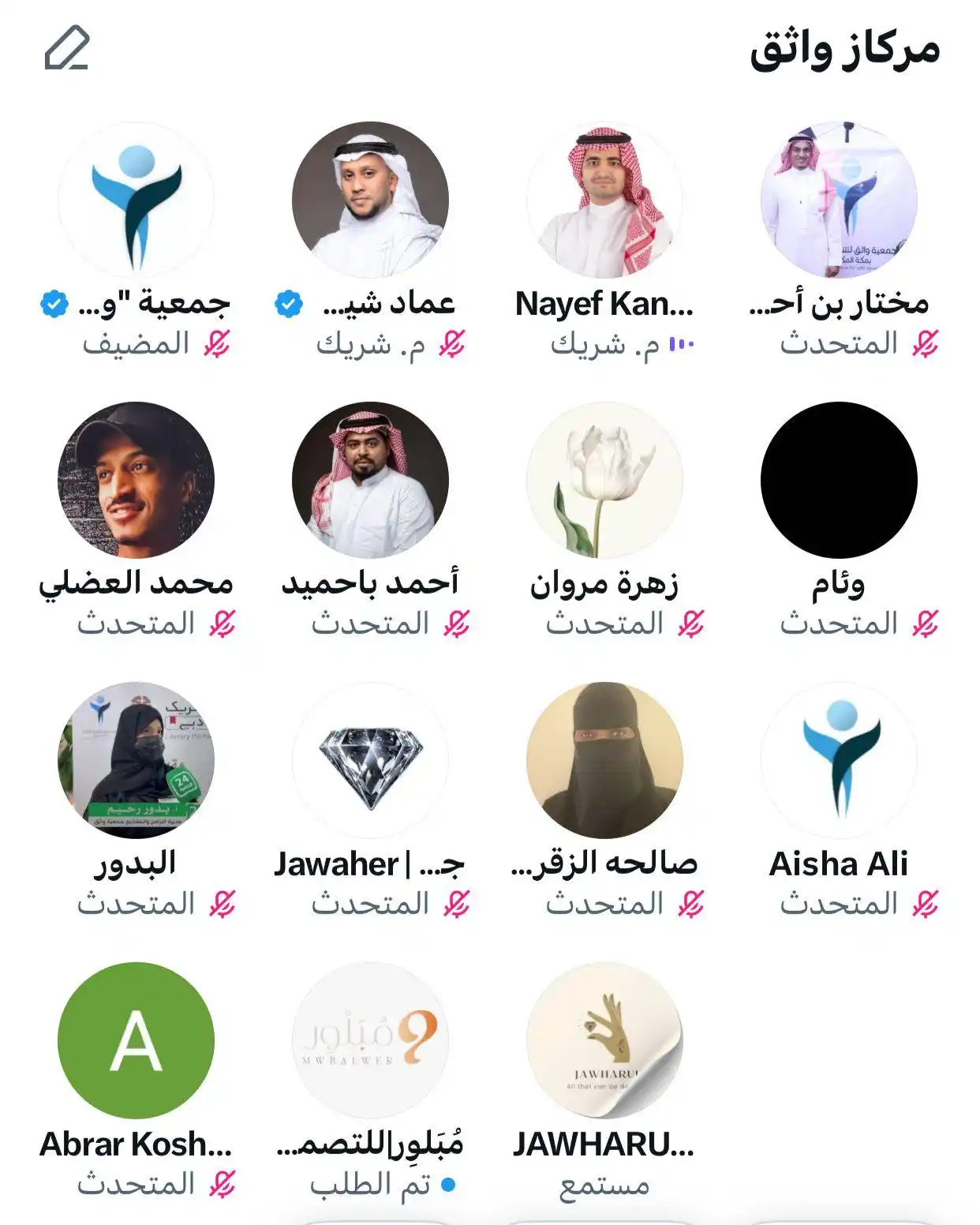The width and height of the screenshot is (980, 1225).
Task: Select Aisha Ali speaker
Action: (839, 760)
